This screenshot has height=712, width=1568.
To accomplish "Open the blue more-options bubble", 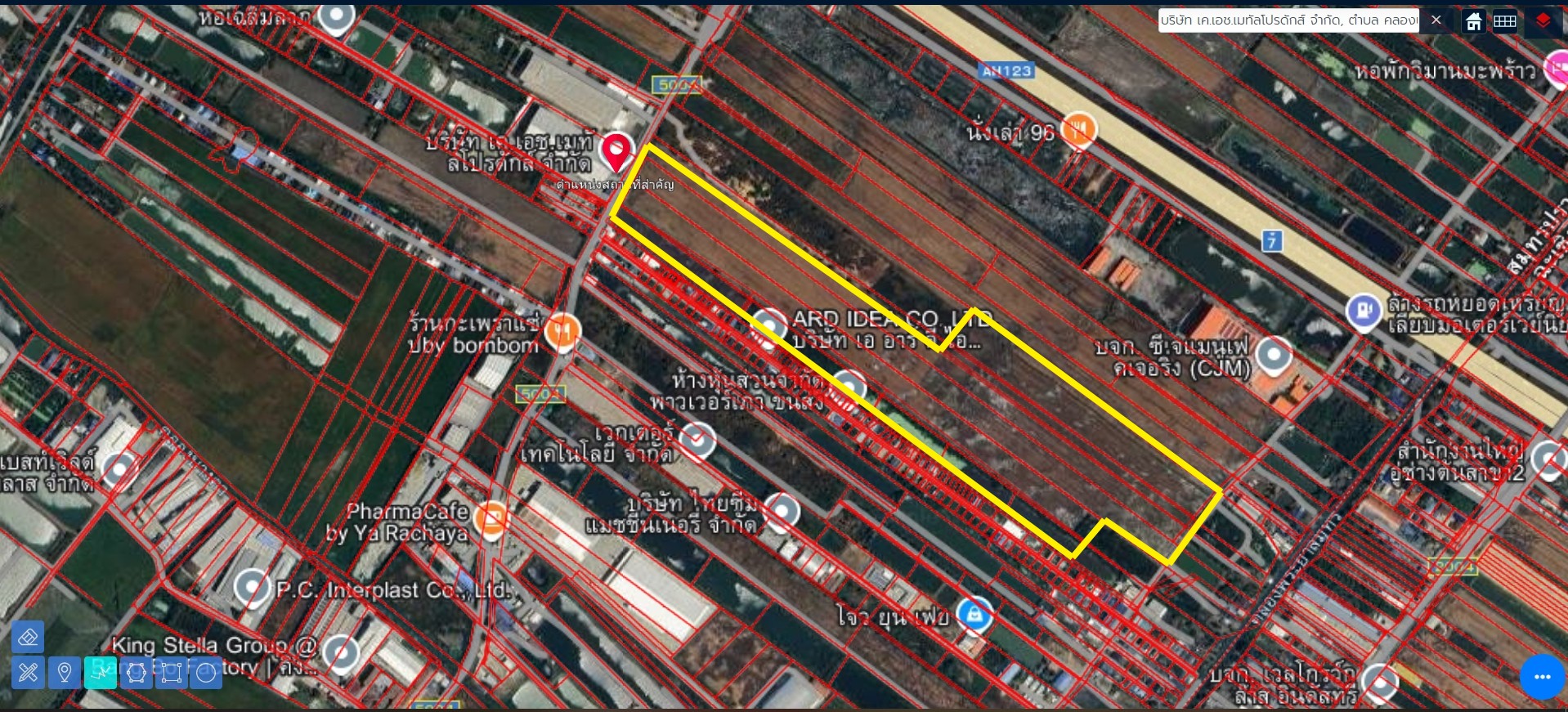I will coord(1542,677).
